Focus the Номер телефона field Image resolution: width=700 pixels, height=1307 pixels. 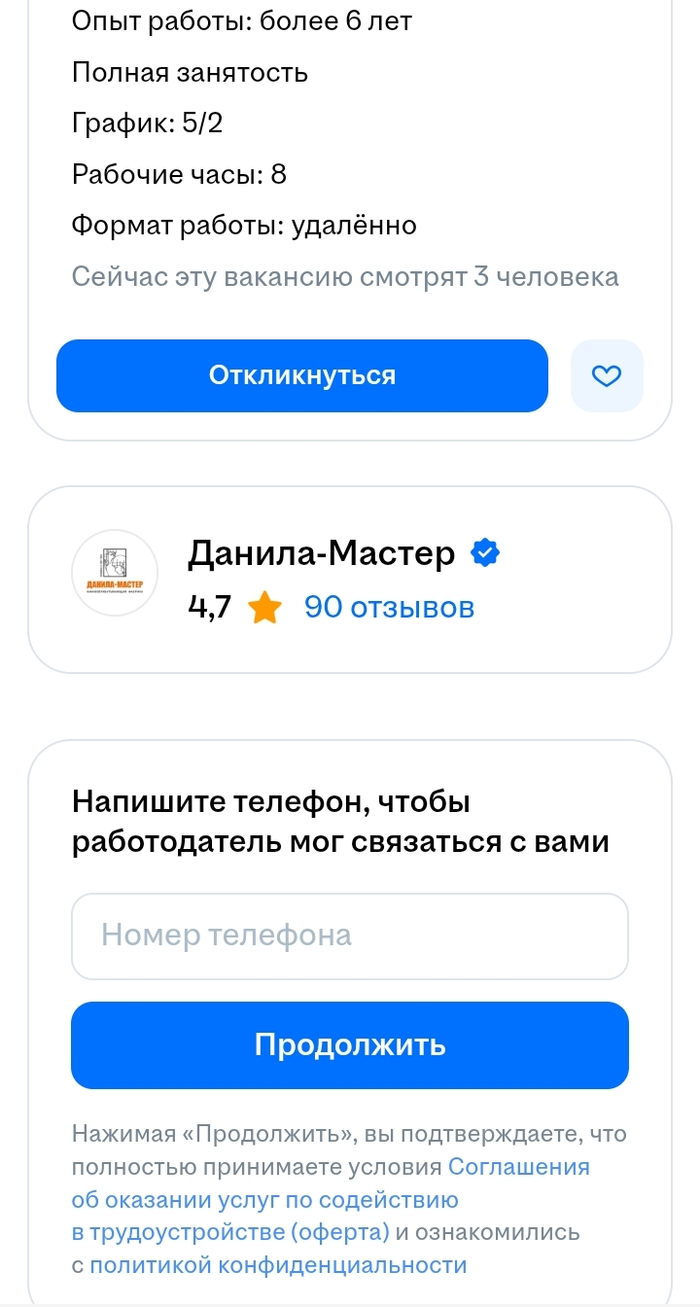tap(349, 936)
